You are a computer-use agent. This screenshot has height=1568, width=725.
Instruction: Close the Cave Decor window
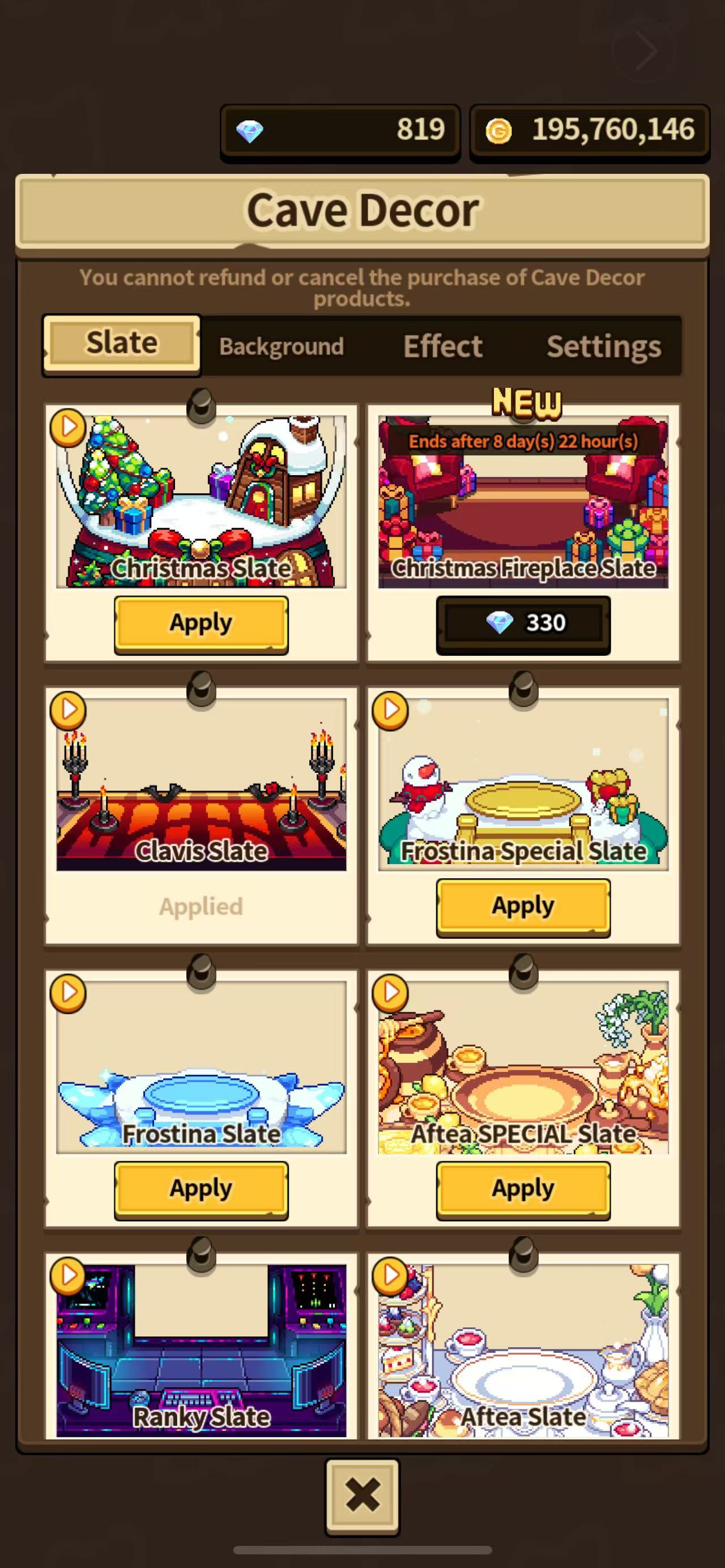[362, 1495]
